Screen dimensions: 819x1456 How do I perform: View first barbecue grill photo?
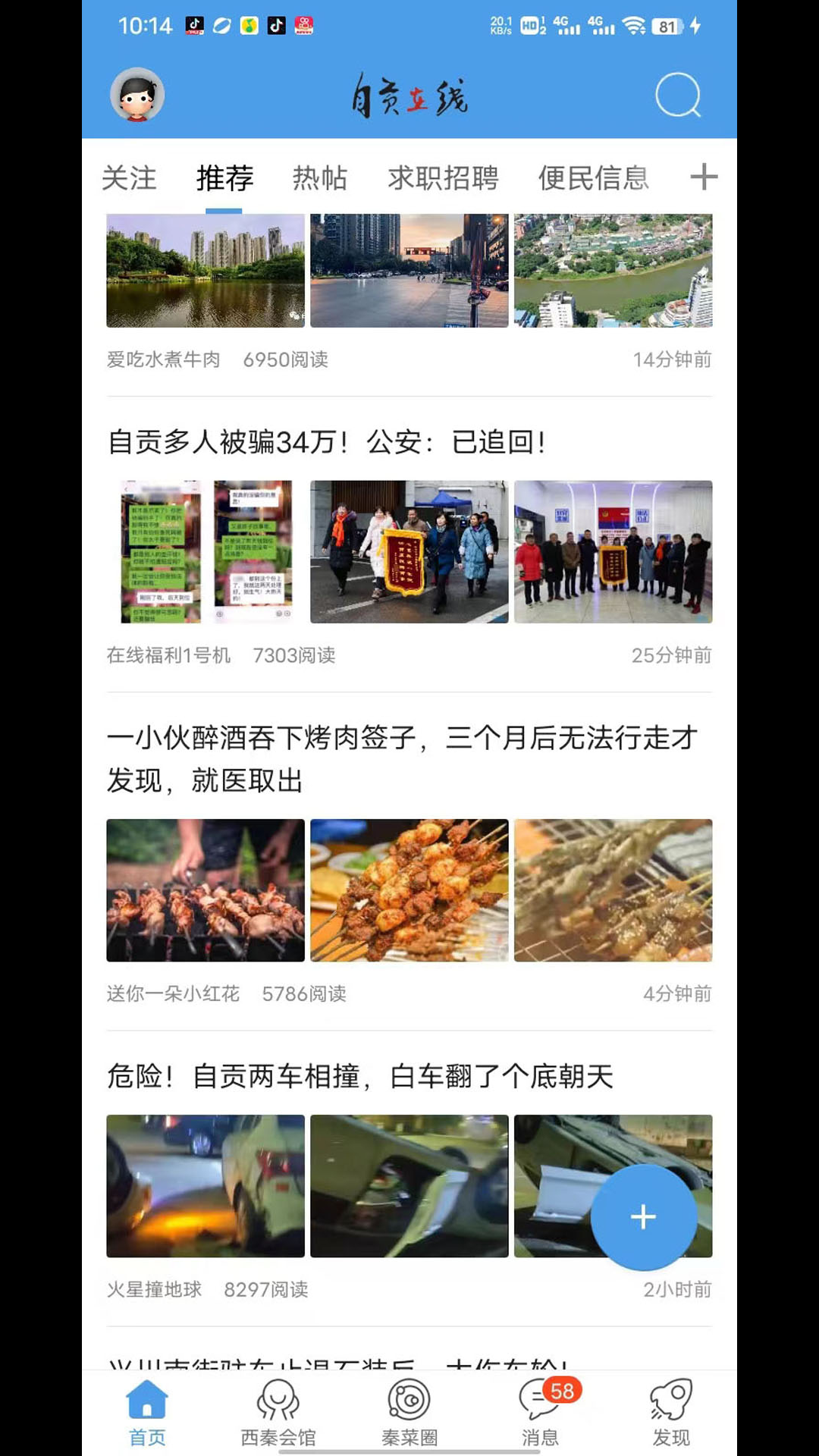(x=206, y=890)
